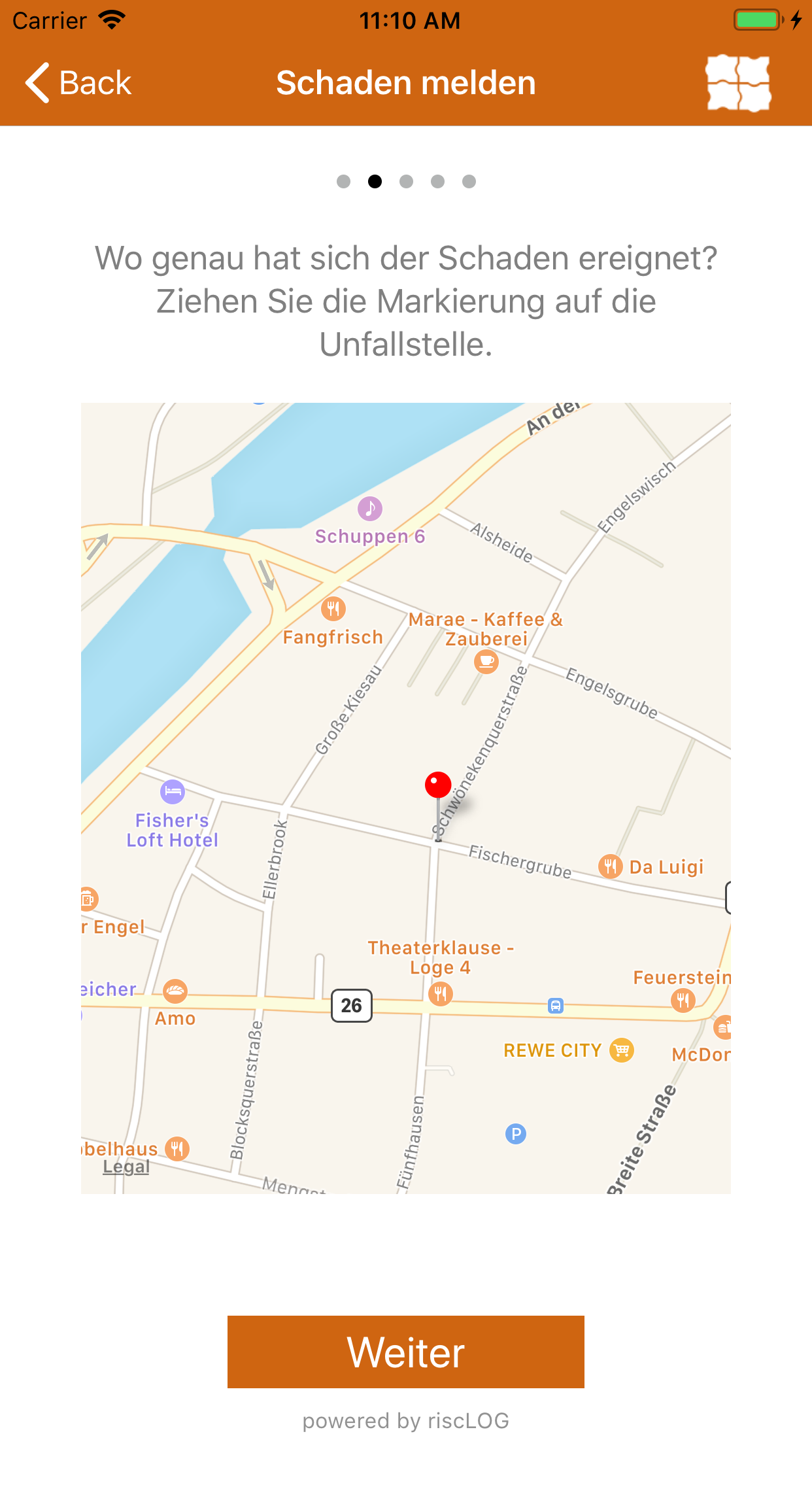Image resolution: width=812 pixels, height=1504 pixels.
Task: Select the Fangfrisch restaurant marker
Action: [333, 609]
